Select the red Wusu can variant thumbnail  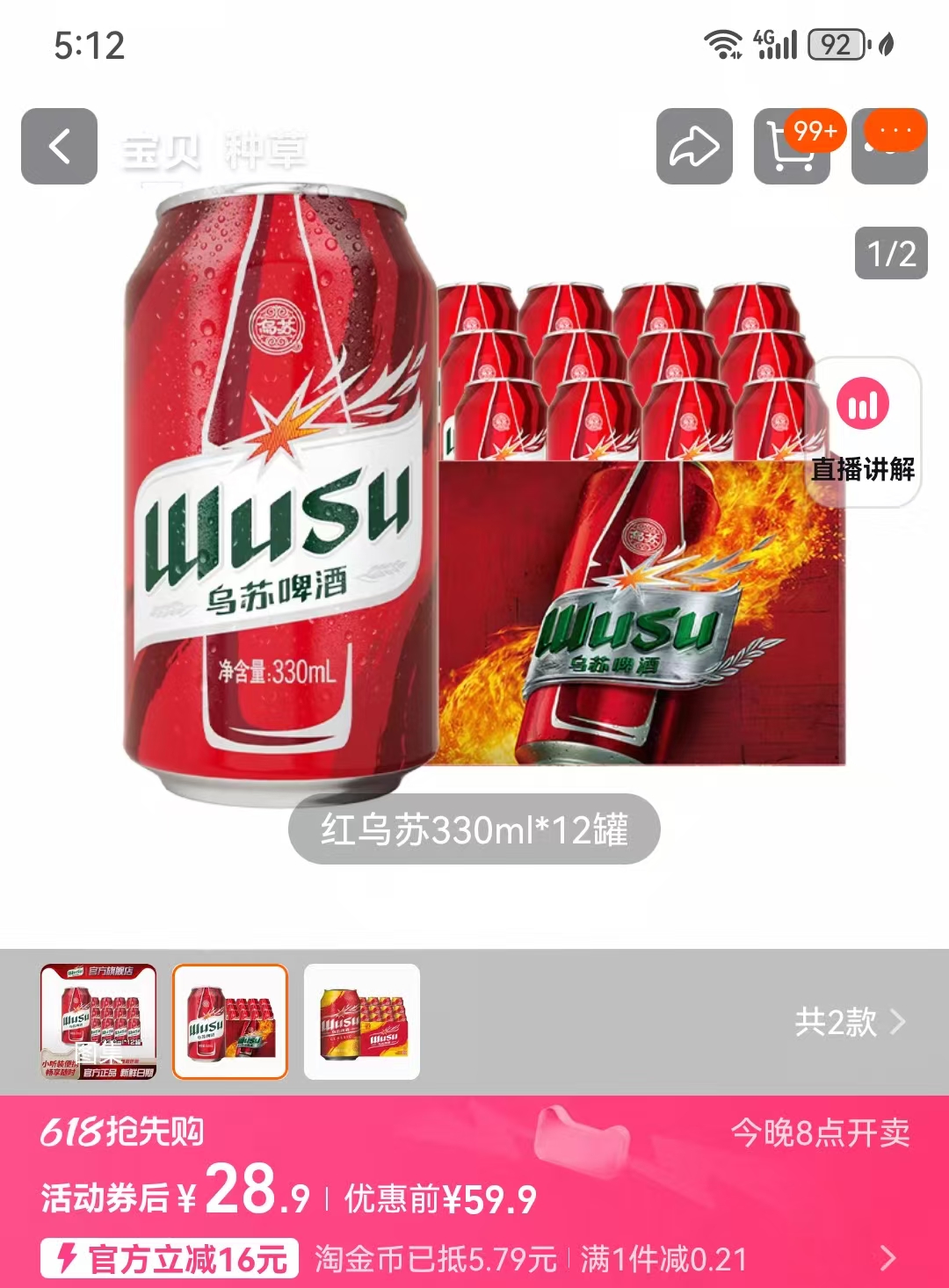tap(230, 1022)
